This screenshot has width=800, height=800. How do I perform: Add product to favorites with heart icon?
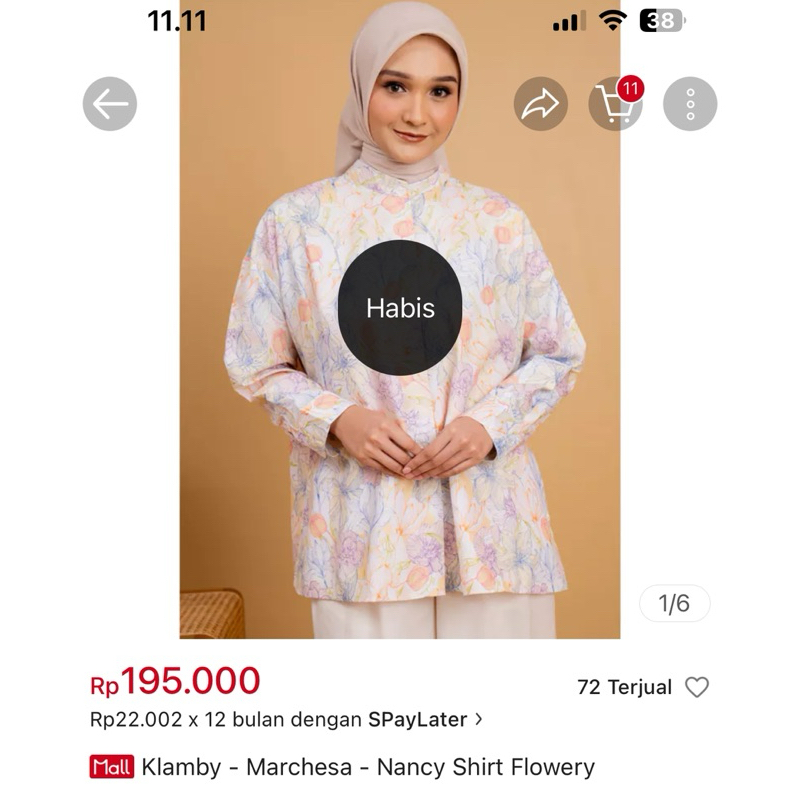697,687
